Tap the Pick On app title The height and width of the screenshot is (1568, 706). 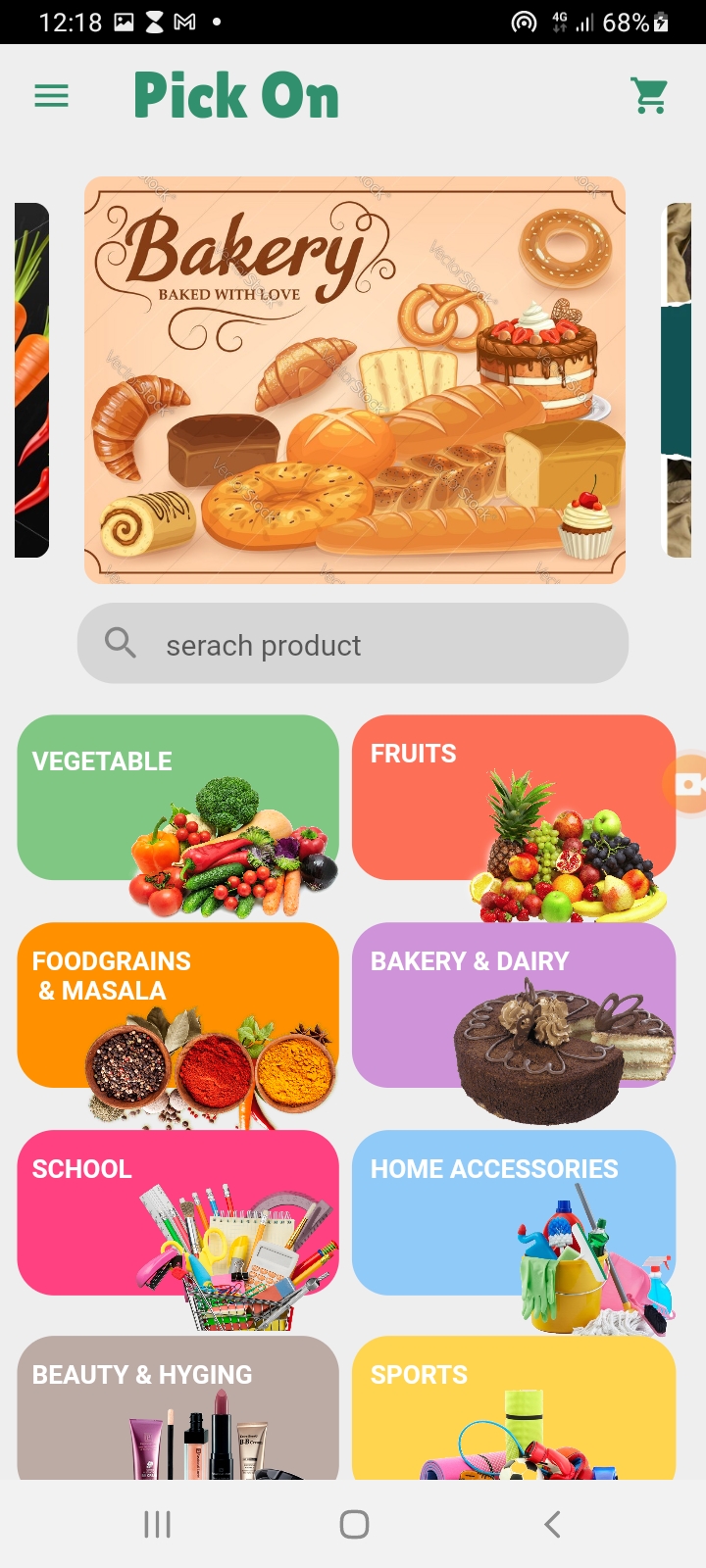235,96
